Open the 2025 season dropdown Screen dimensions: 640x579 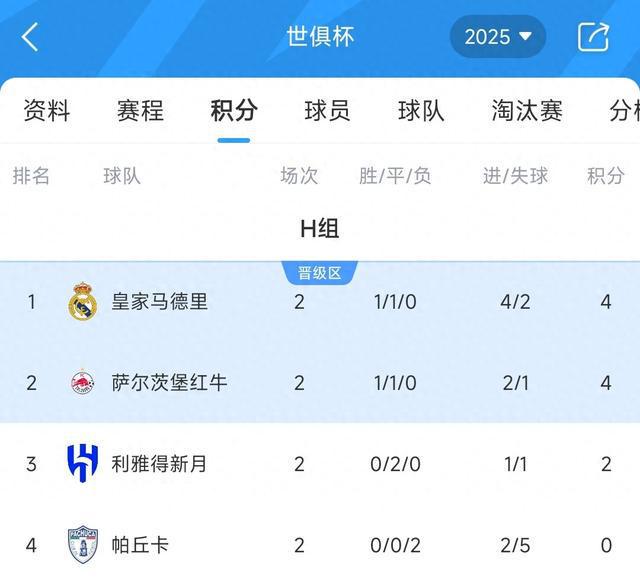pyautogui.click(x=498, y=37)
